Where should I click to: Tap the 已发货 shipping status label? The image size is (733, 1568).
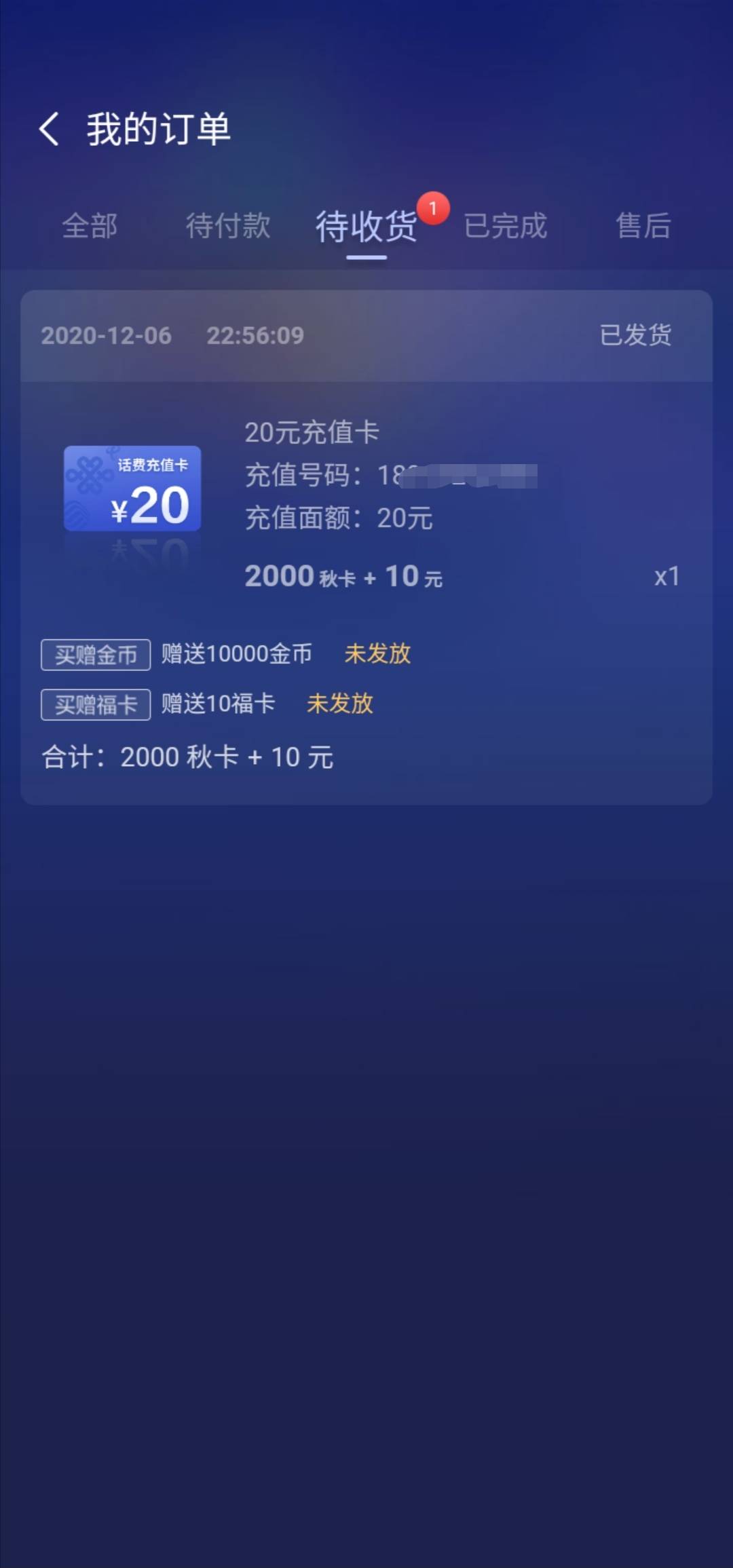pos(635,336)
